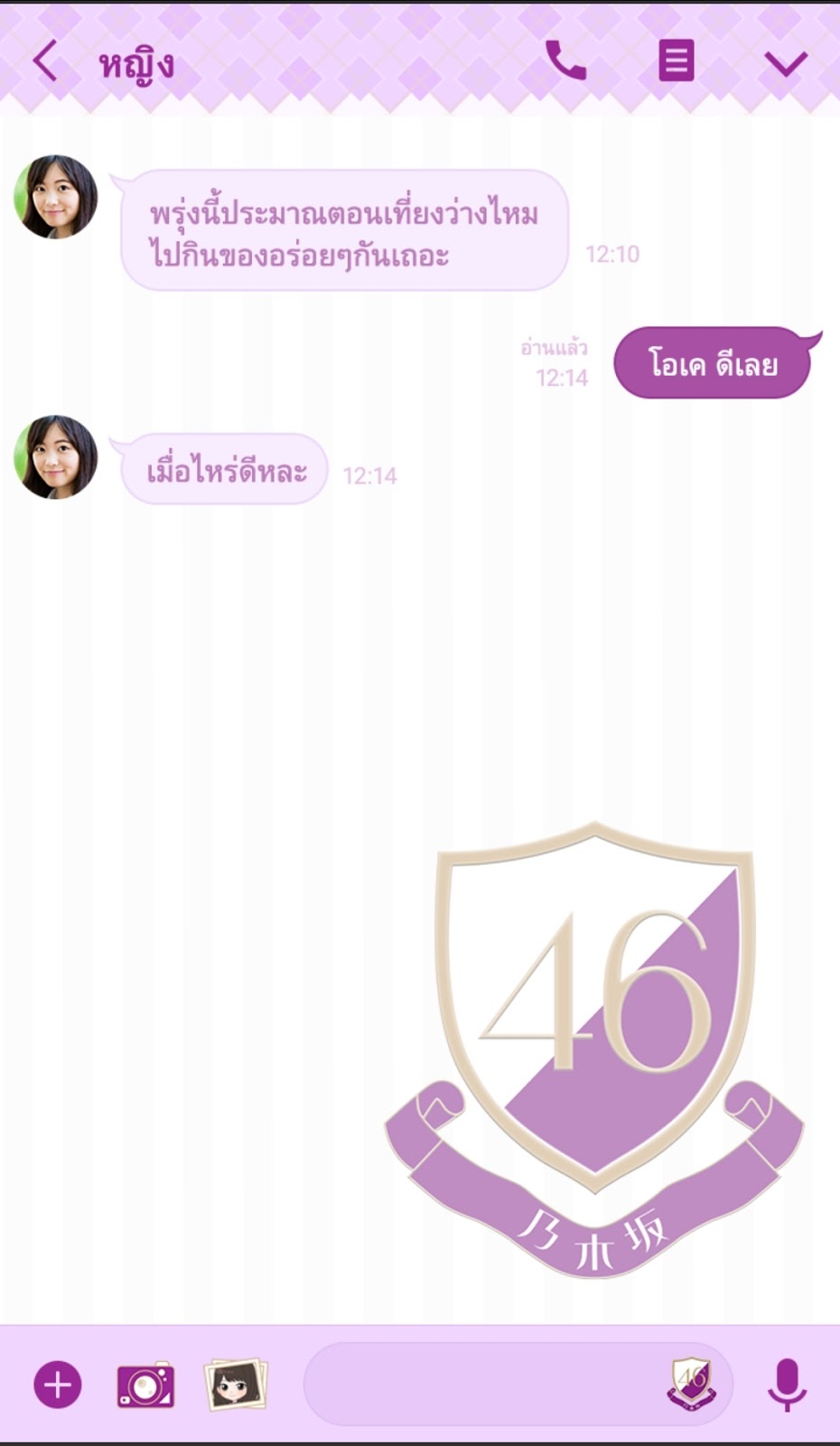Image resolution: width=840 pixels, height=1446 pixels.
Task: Open the plus attachment menu
Action: 58,1385
